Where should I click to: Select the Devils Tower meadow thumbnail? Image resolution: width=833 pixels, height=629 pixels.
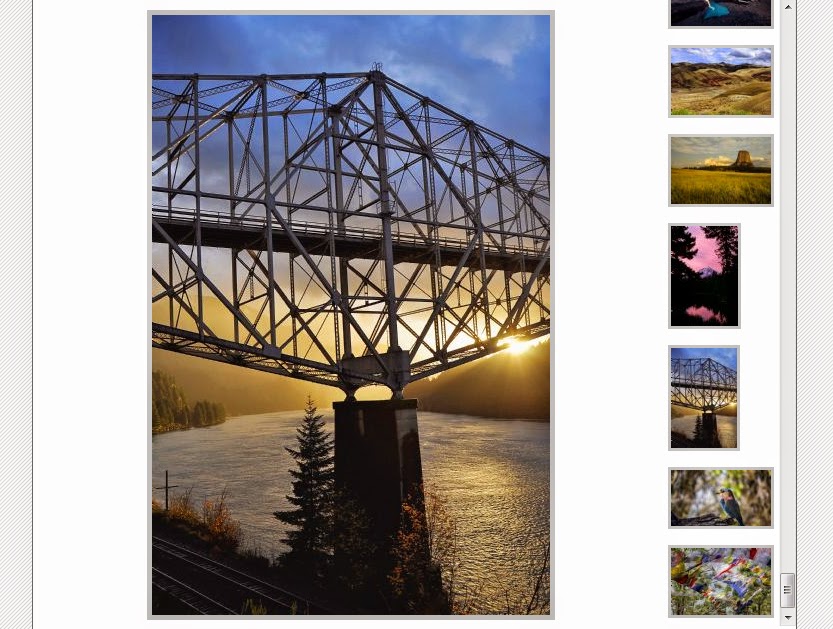coord(720,171)
